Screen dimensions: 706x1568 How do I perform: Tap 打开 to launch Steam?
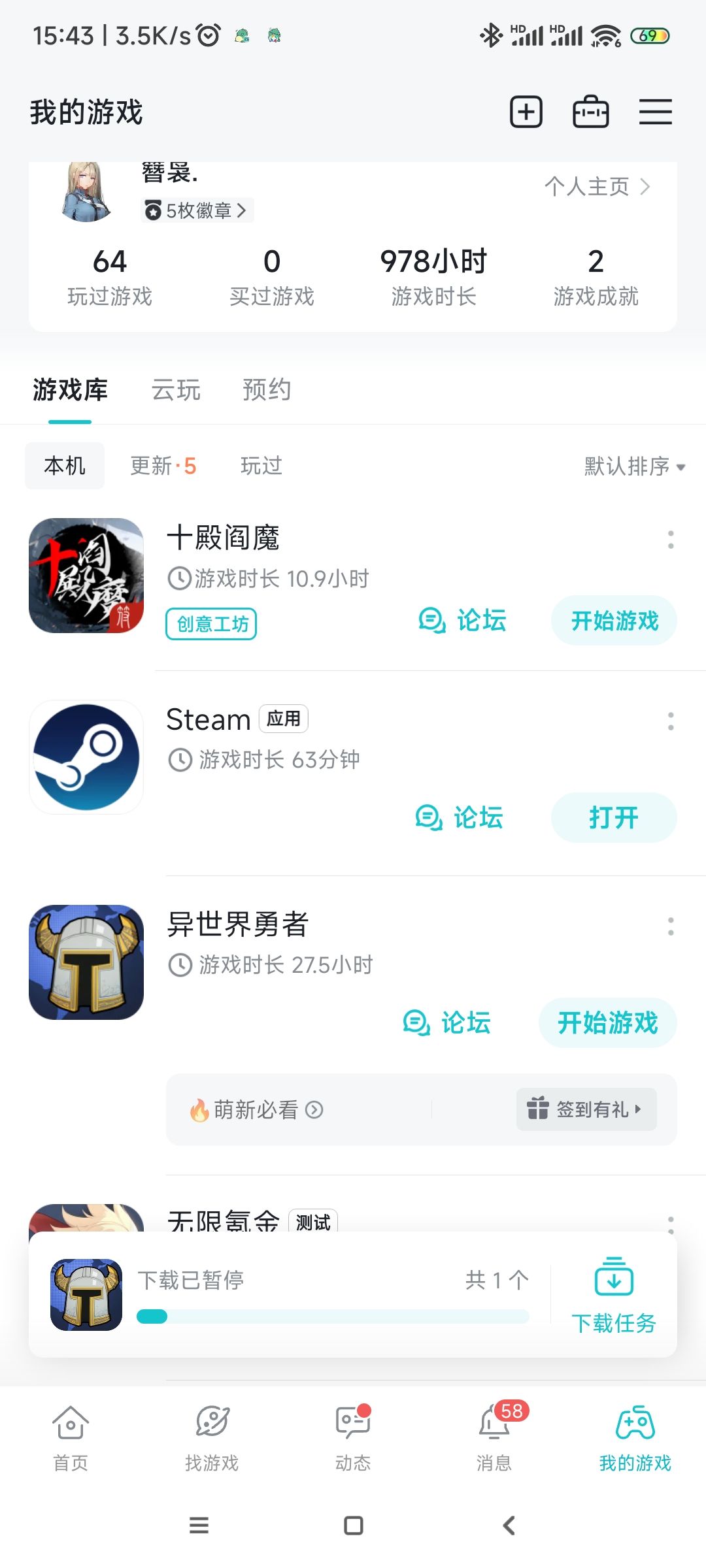614,818
